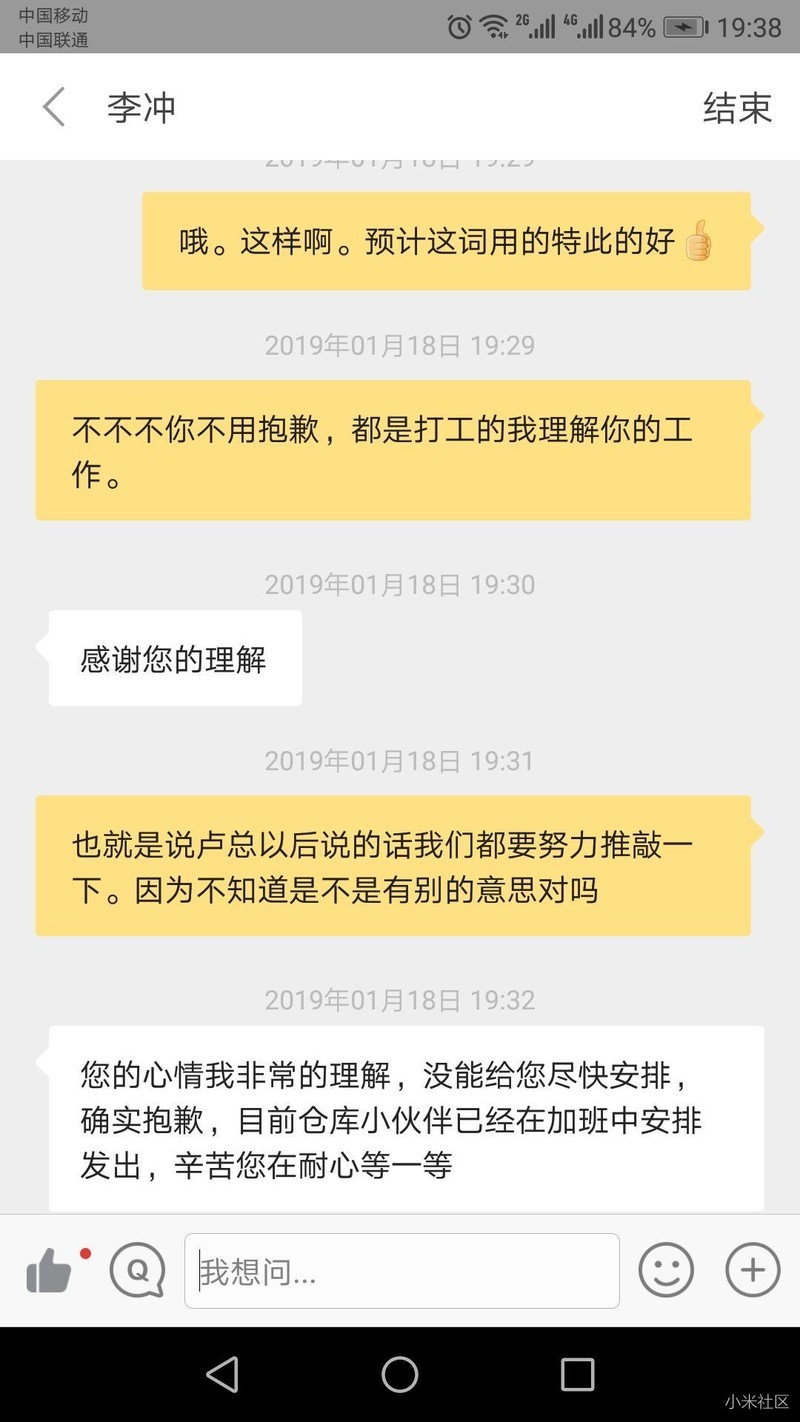Select the timestamp 2019年01月18日 19:32
The image size is (800, 1422).
[x=399, y=1000]
